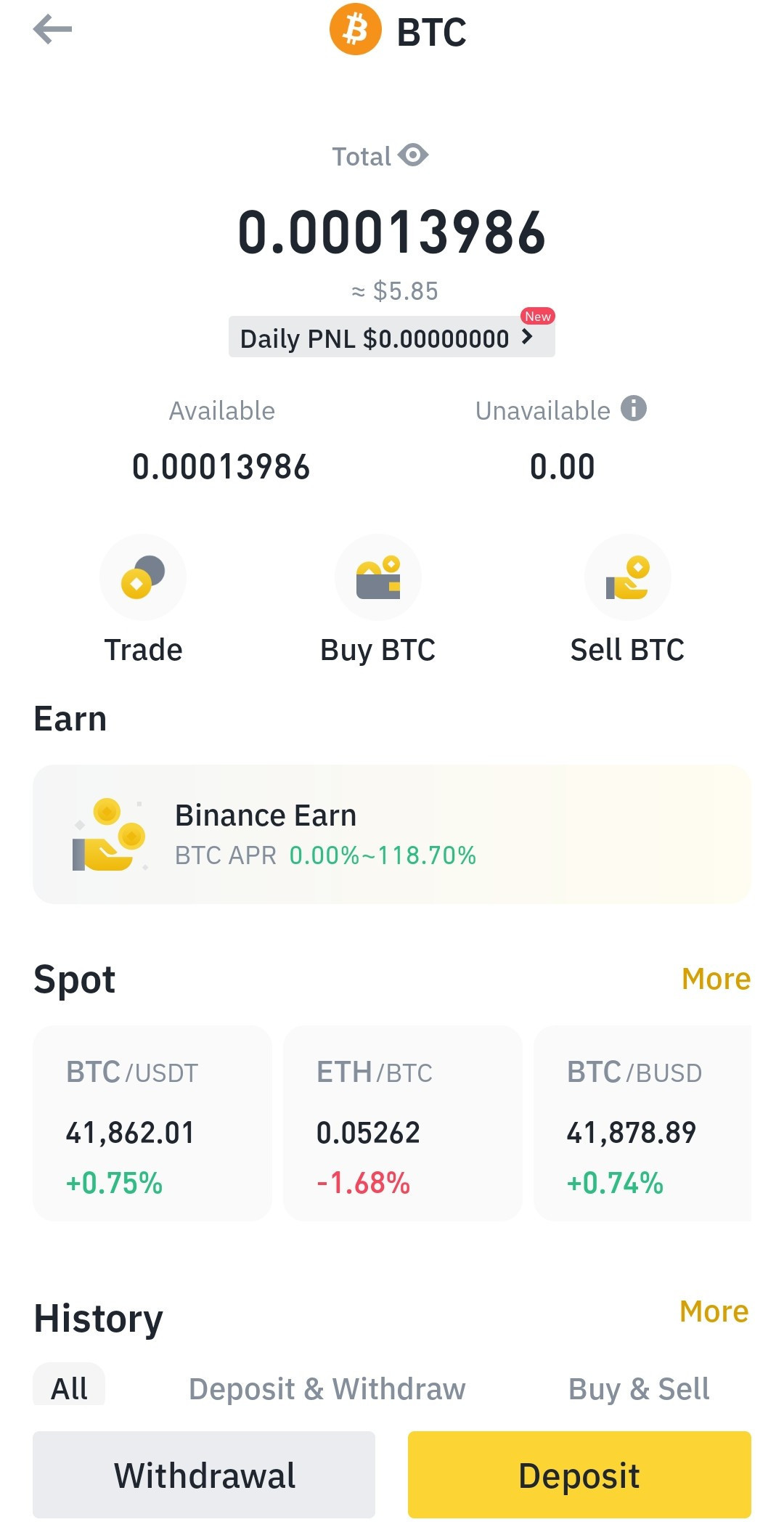Tap the yellow Deposit button
Screen dimensions: 784x1522
pyautogui.click(x=579, y=1475)
